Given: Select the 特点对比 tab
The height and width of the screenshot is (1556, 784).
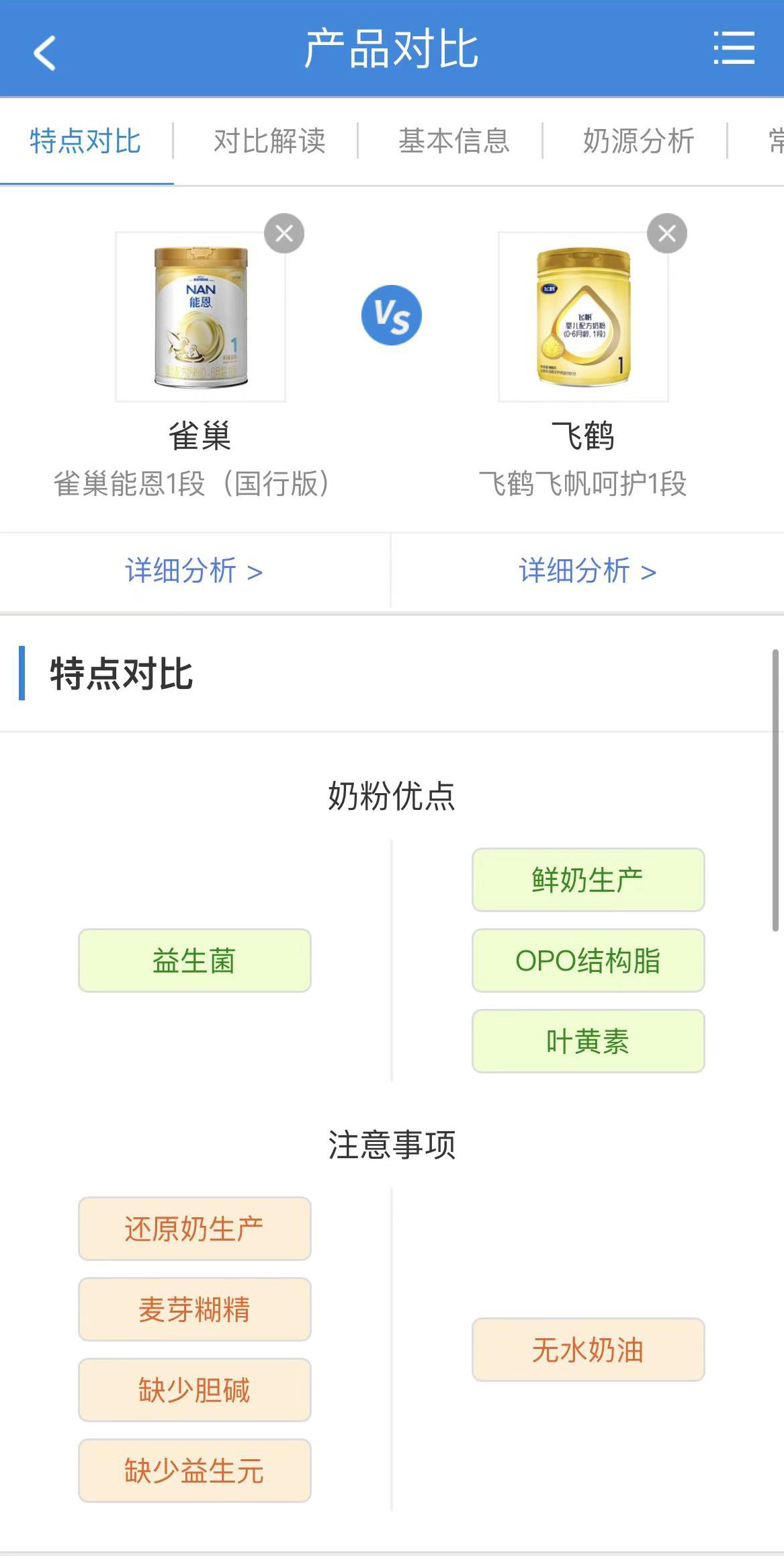Looking at the screenshot, I should click(x=85, y=141).
